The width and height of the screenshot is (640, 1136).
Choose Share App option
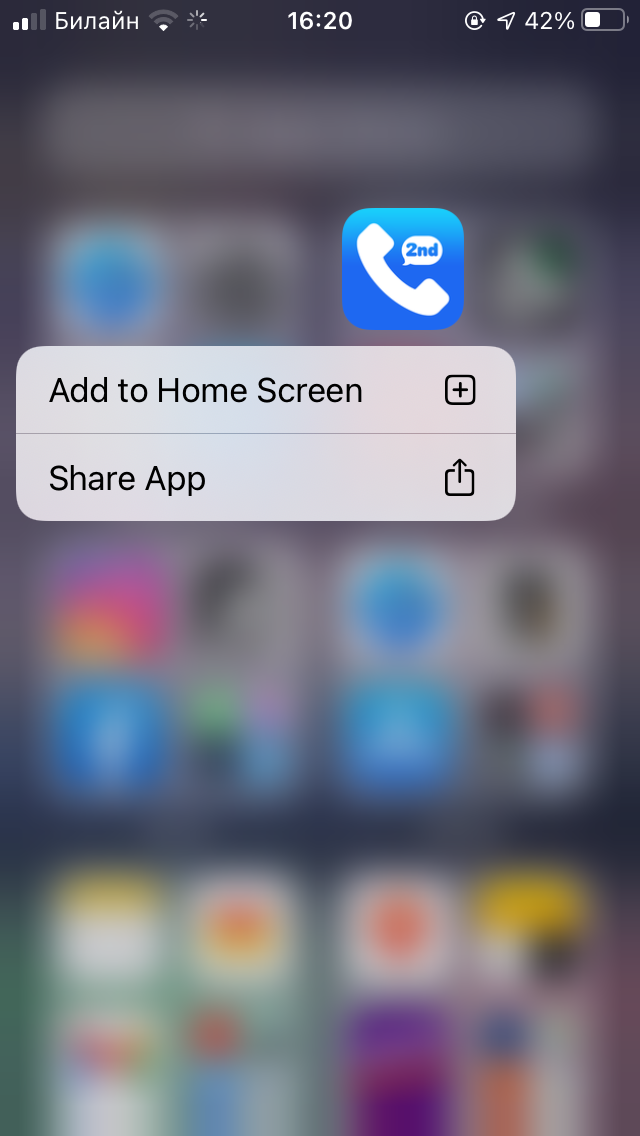pos(265,477)
